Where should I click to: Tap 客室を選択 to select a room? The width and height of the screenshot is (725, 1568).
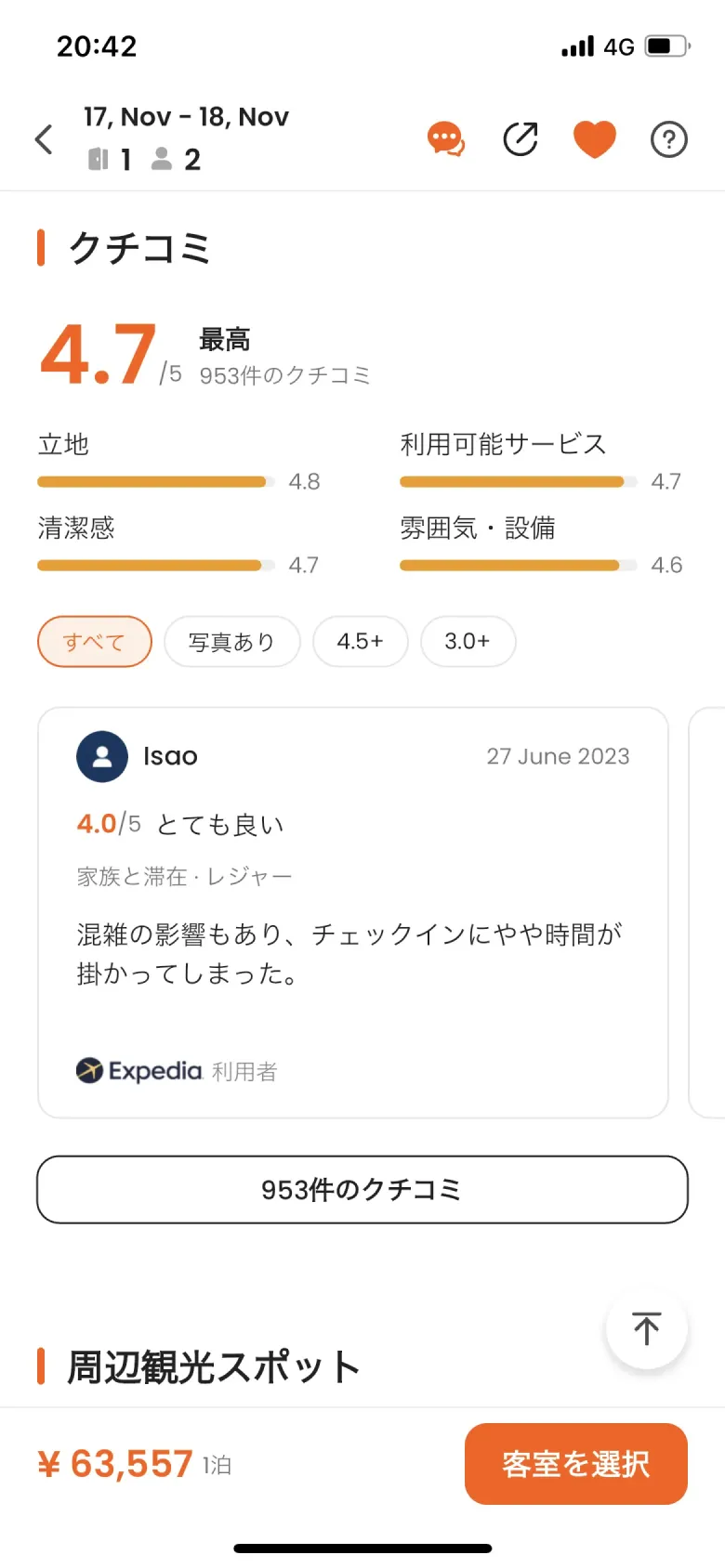pos(575,1463)
